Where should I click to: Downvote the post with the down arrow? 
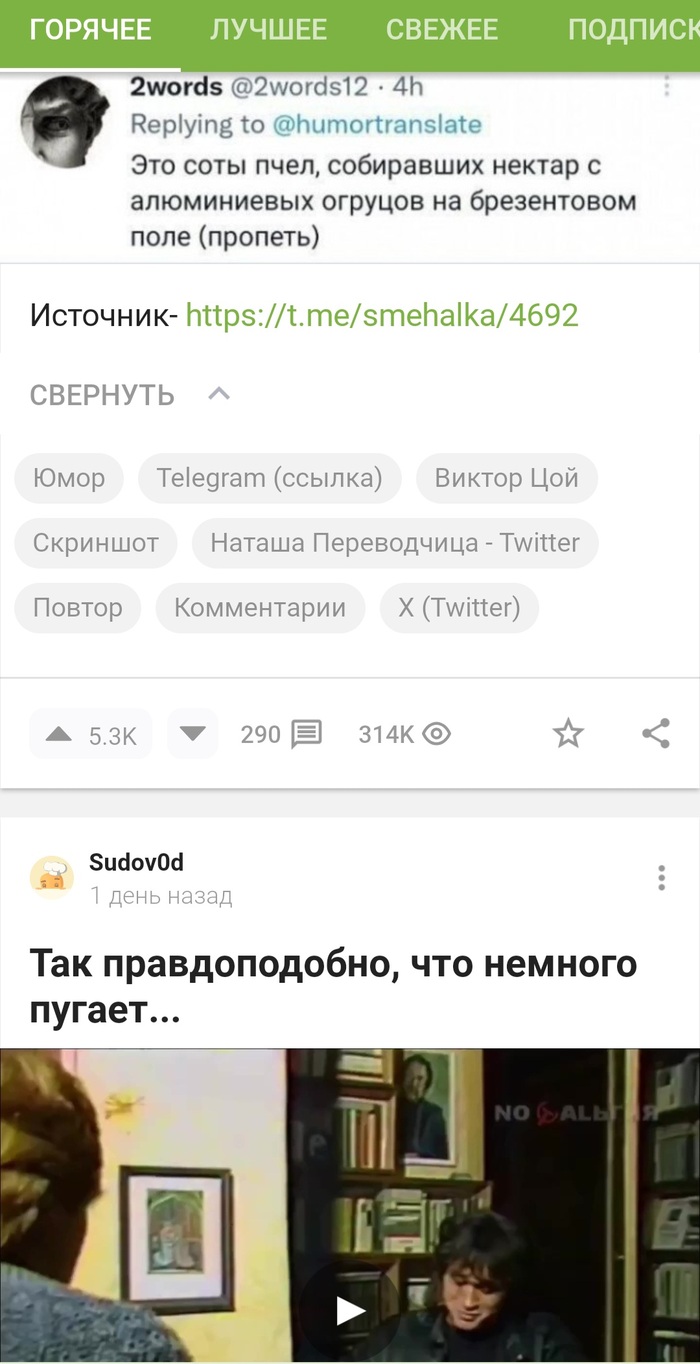[193, 735]
